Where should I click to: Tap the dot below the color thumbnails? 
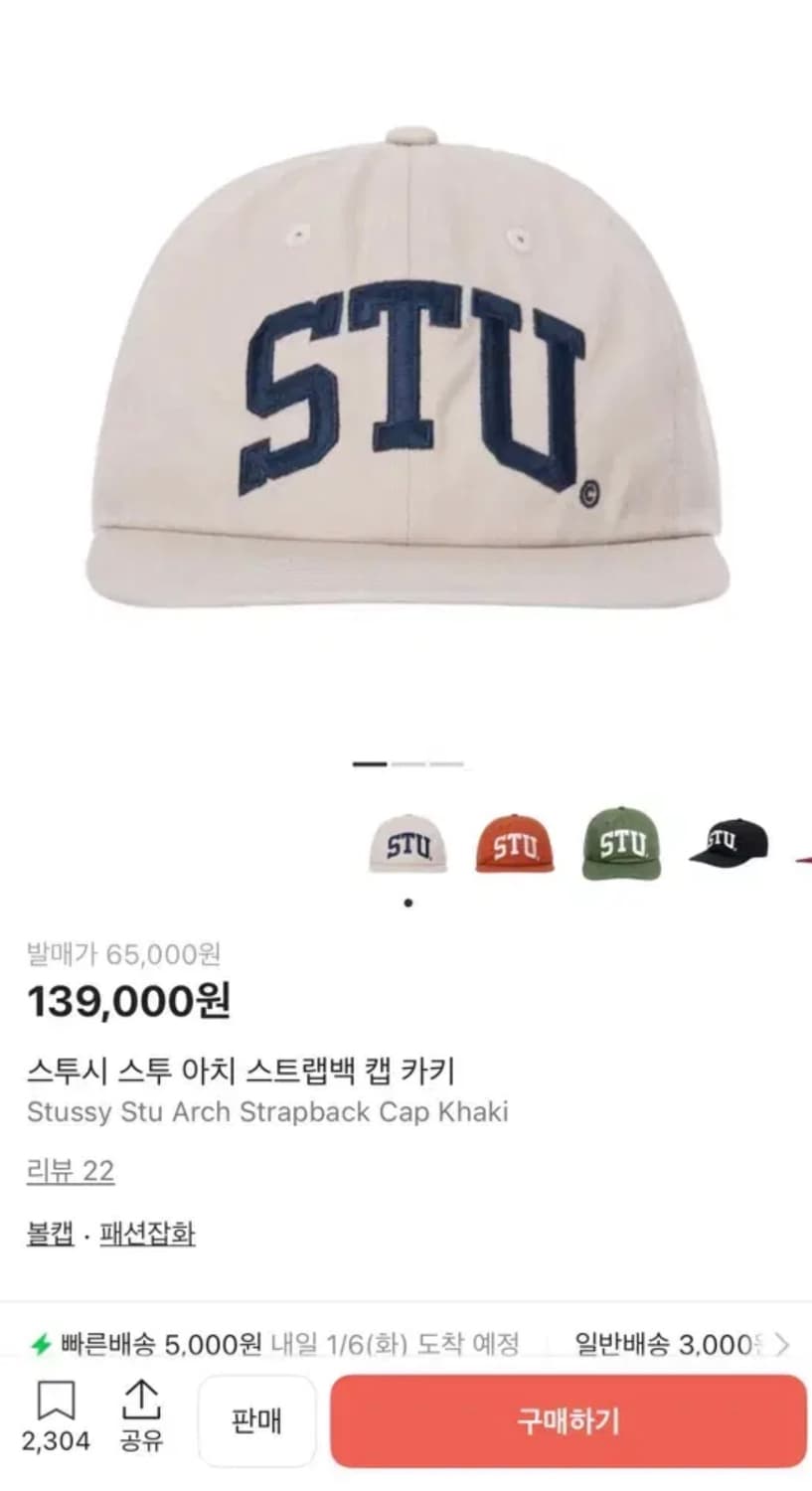[407, 901]
